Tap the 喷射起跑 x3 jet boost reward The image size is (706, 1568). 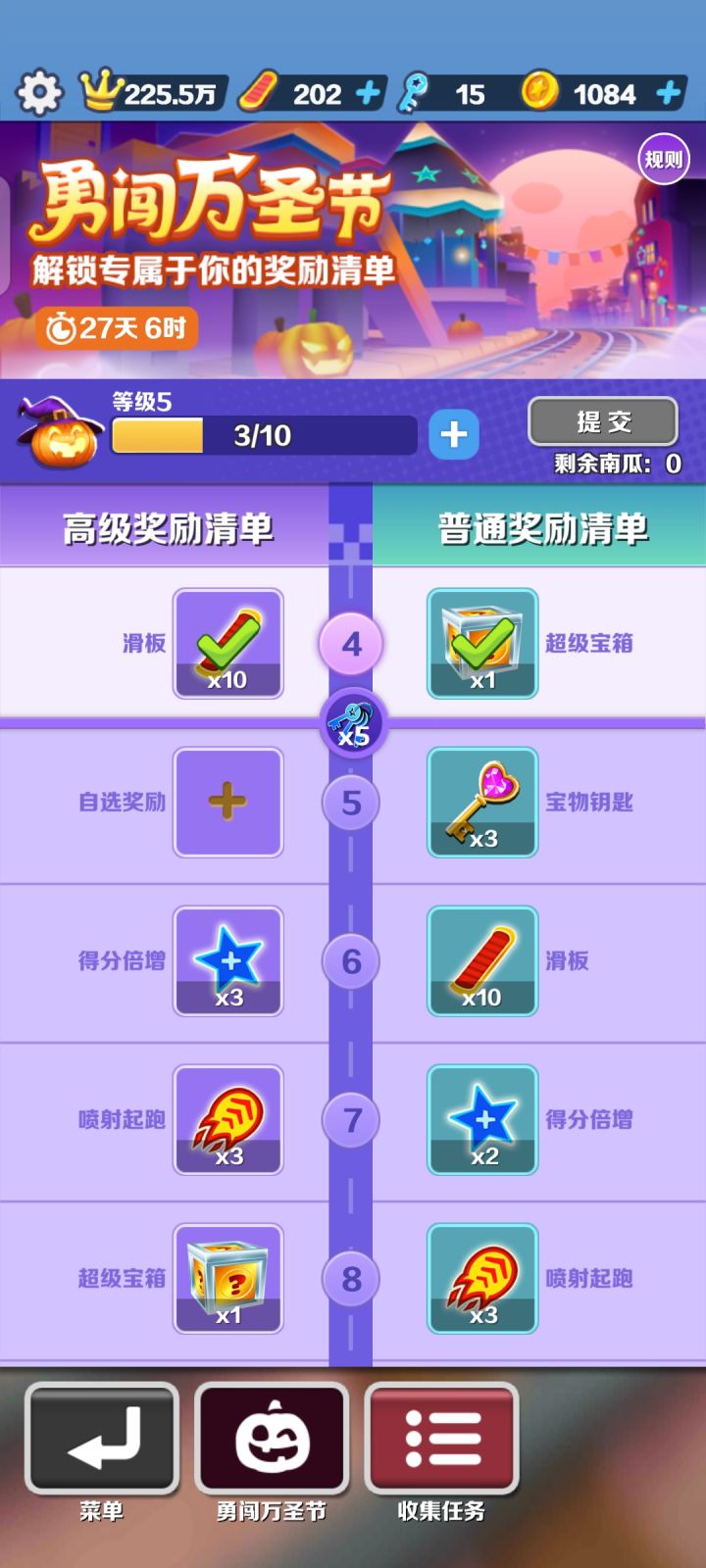tap(227, 1120)
